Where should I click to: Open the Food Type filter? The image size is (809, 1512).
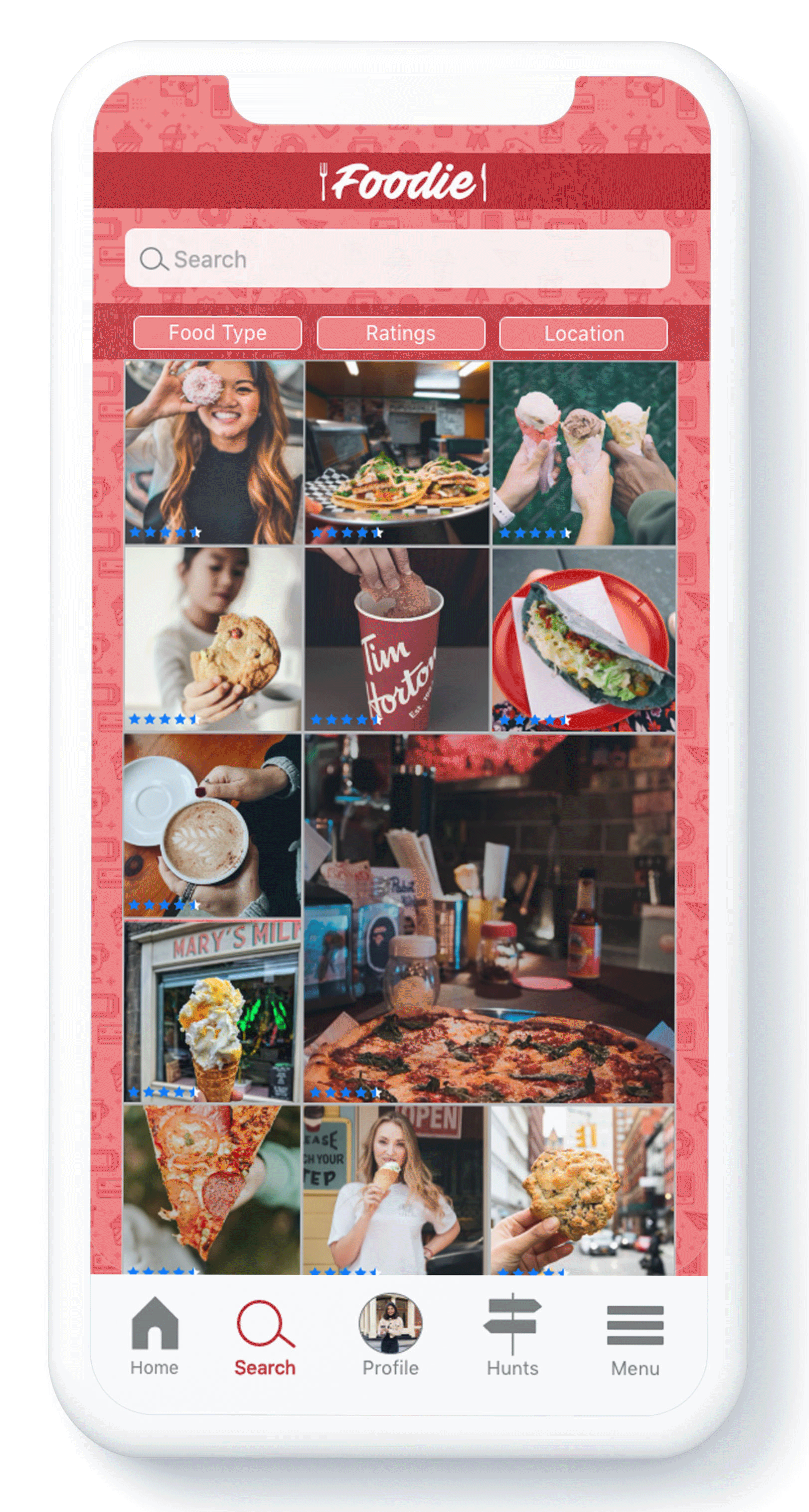pyautogui.click(x=218, y=333)
